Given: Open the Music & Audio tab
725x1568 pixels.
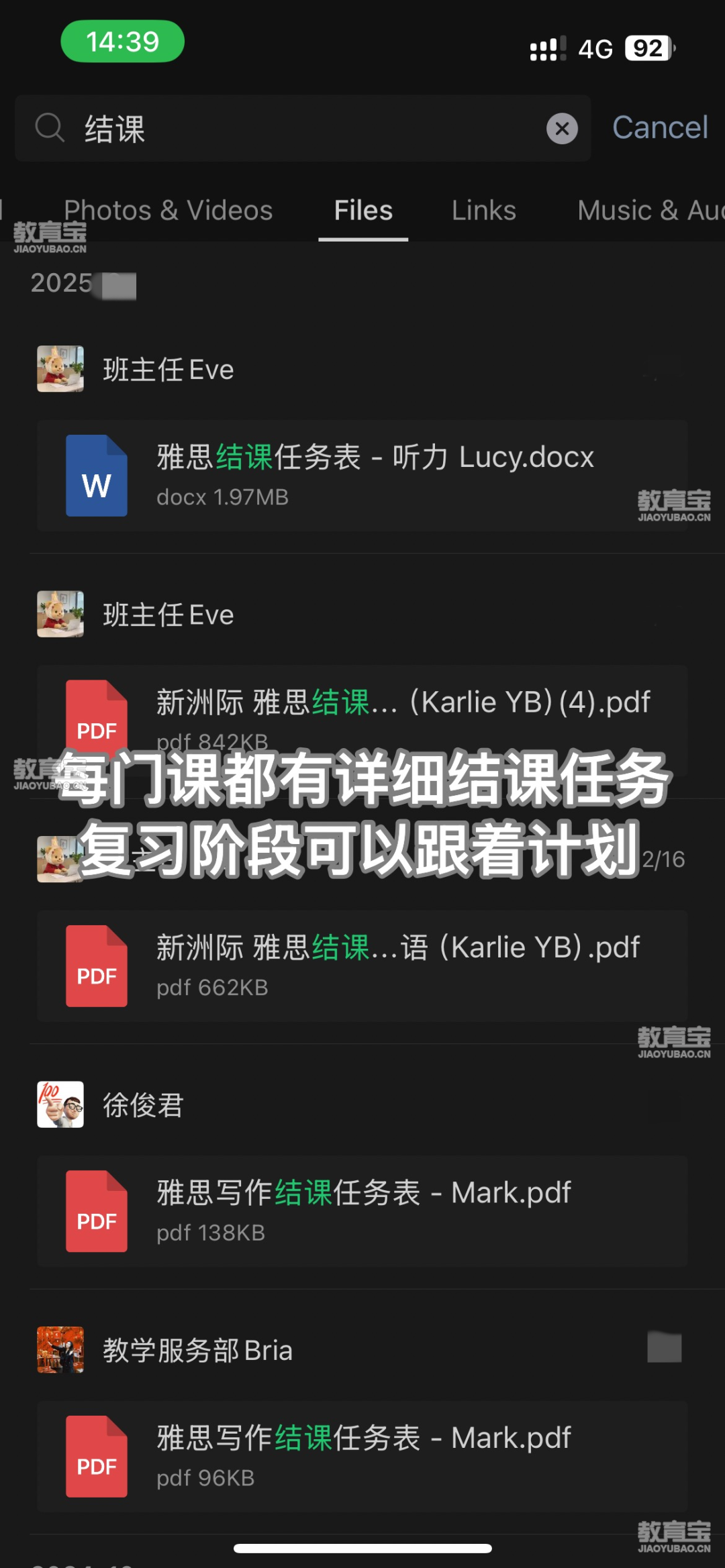Looking at the screenshot, I should tap(650, 211).
